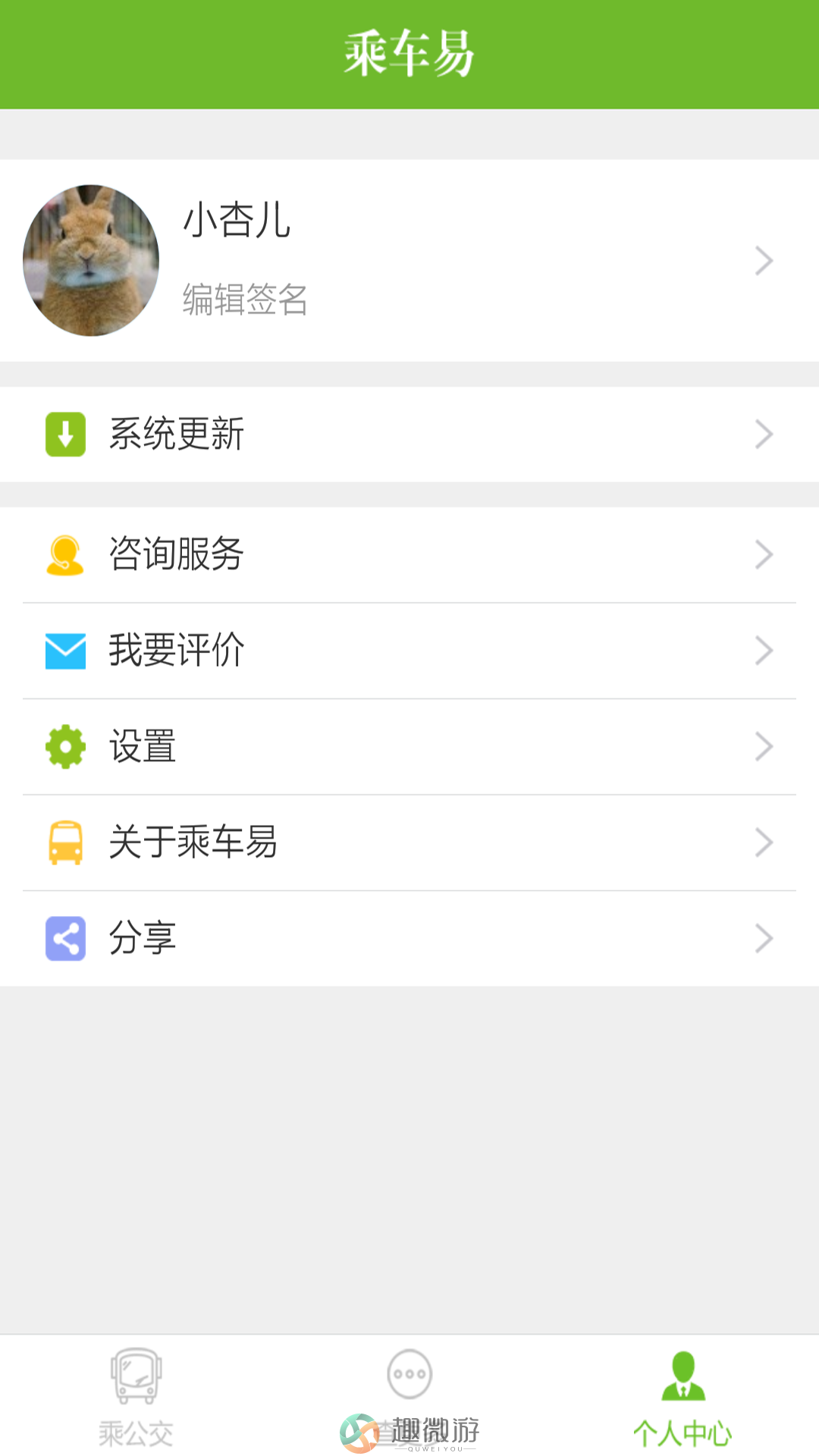Open 关于乘车易 about page
Screen dimensions: 819x1456
[409, 843]
